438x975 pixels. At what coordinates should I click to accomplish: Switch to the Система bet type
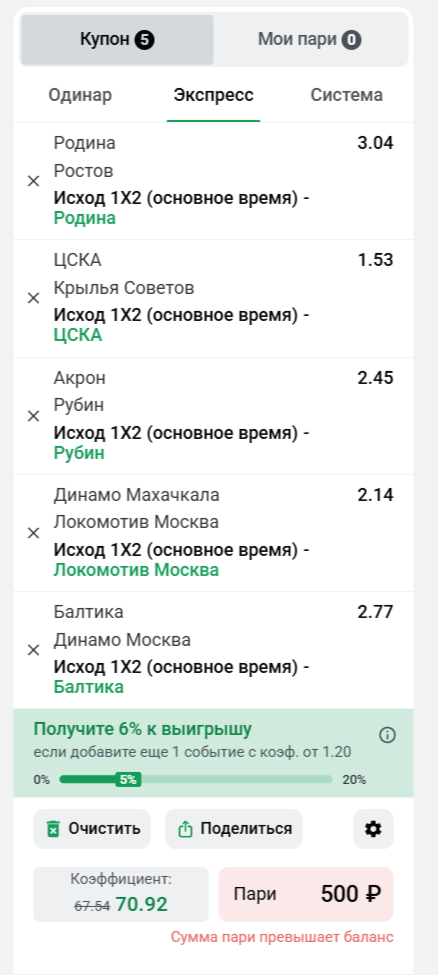coord(347,95)
